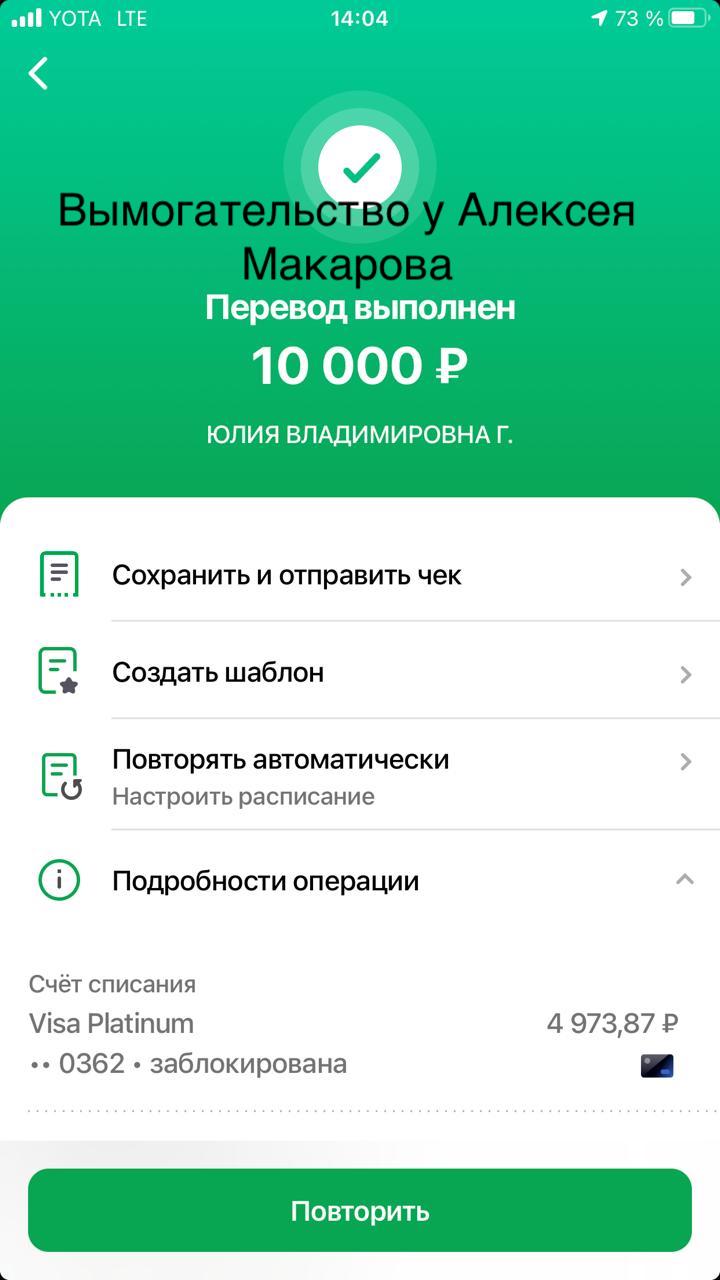Go back using the top-left arrow

coord(38,73)
